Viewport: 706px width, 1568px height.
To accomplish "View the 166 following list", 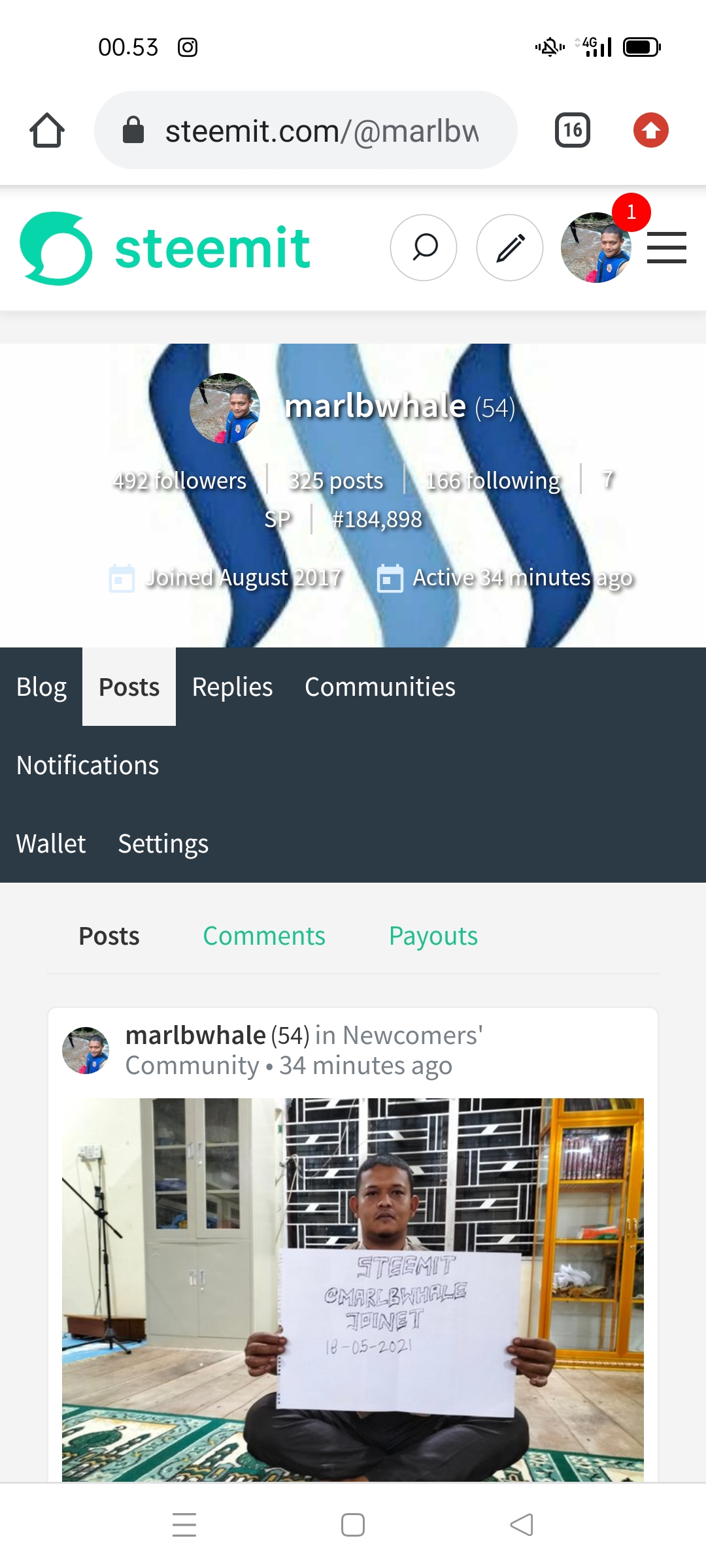I will click(x=493, y=481).
